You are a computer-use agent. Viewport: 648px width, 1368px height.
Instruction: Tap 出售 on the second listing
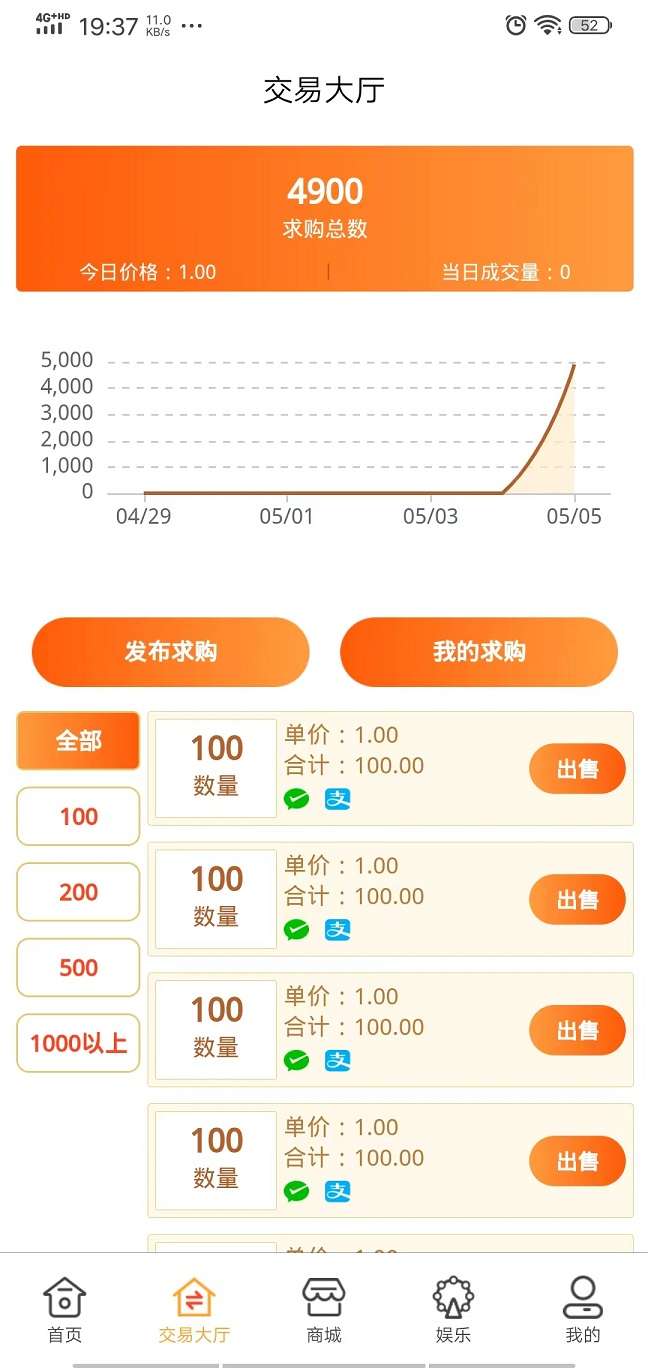pos(577,900)
